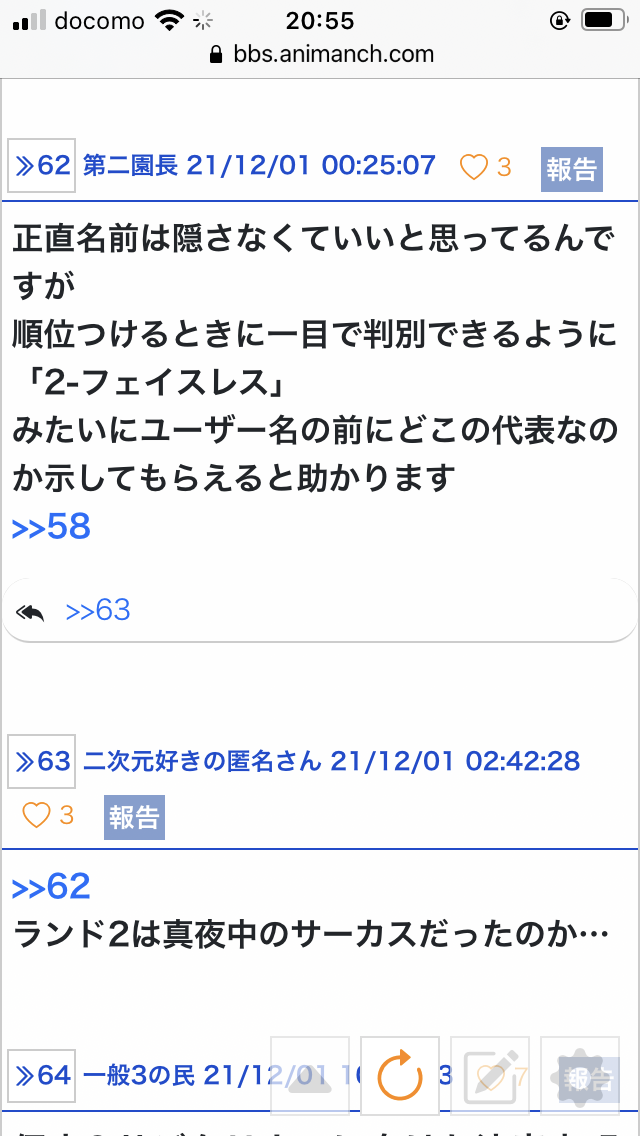Viewport: 640px width, 1136px height.
Task: Tap the cloud-shaped floating button
Action: 309,1075
